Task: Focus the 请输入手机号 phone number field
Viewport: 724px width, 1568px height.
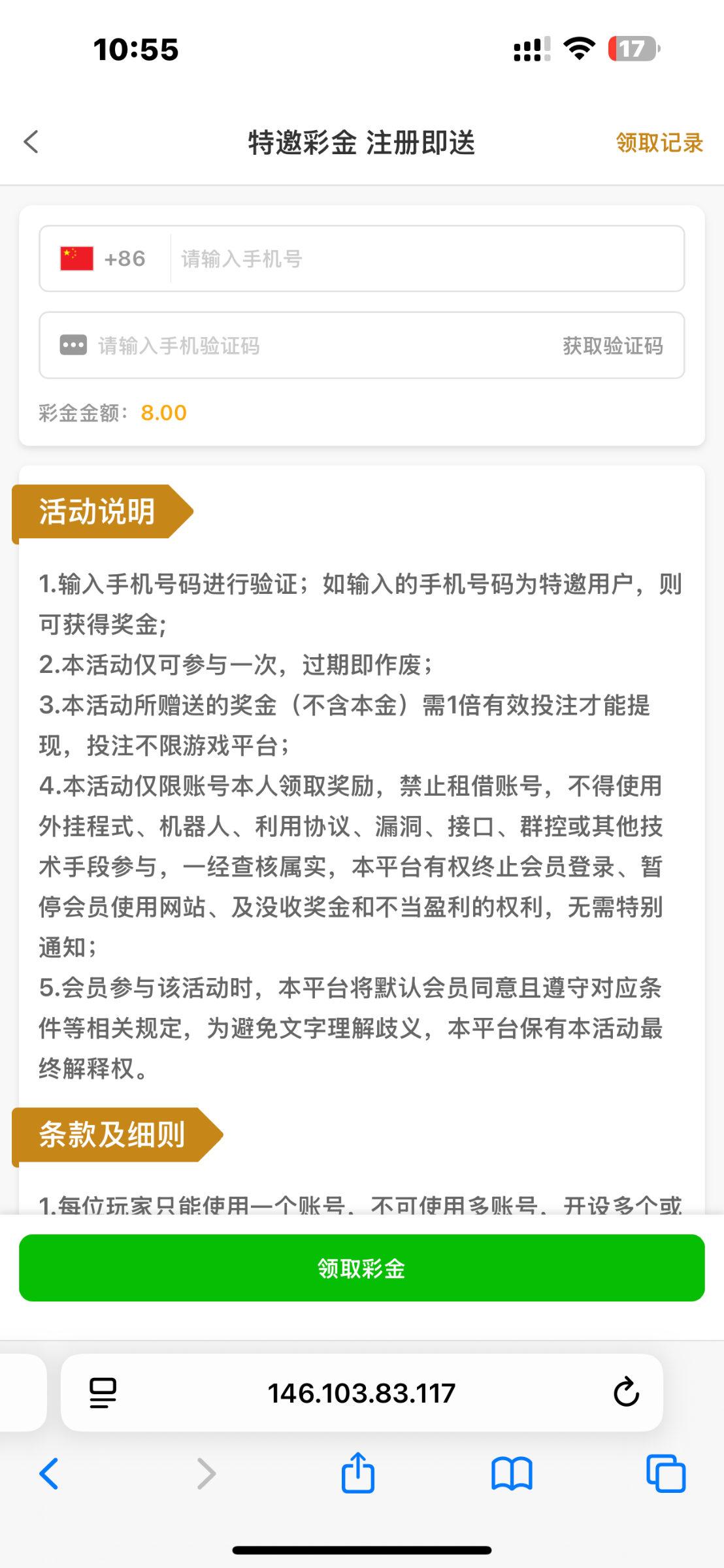Action: pos(425,259)
